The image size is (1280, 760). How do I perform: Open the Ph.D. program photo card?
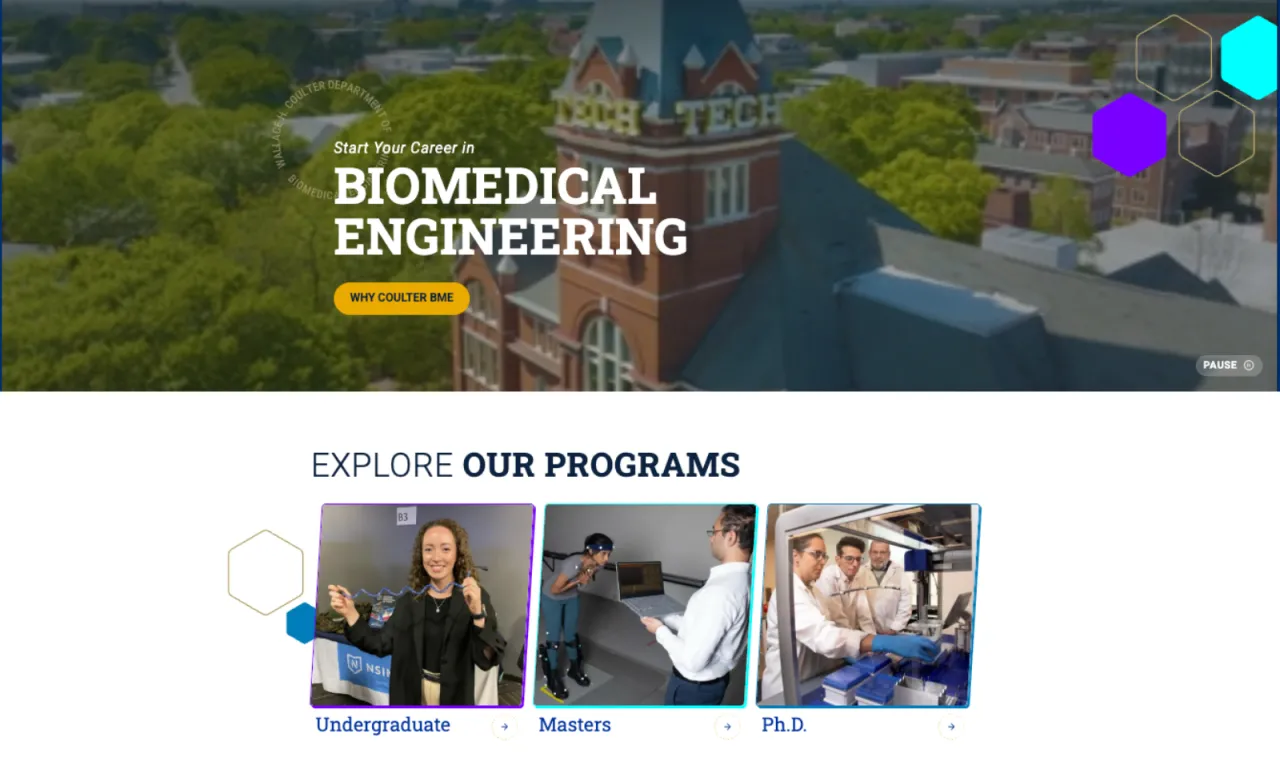868,605
